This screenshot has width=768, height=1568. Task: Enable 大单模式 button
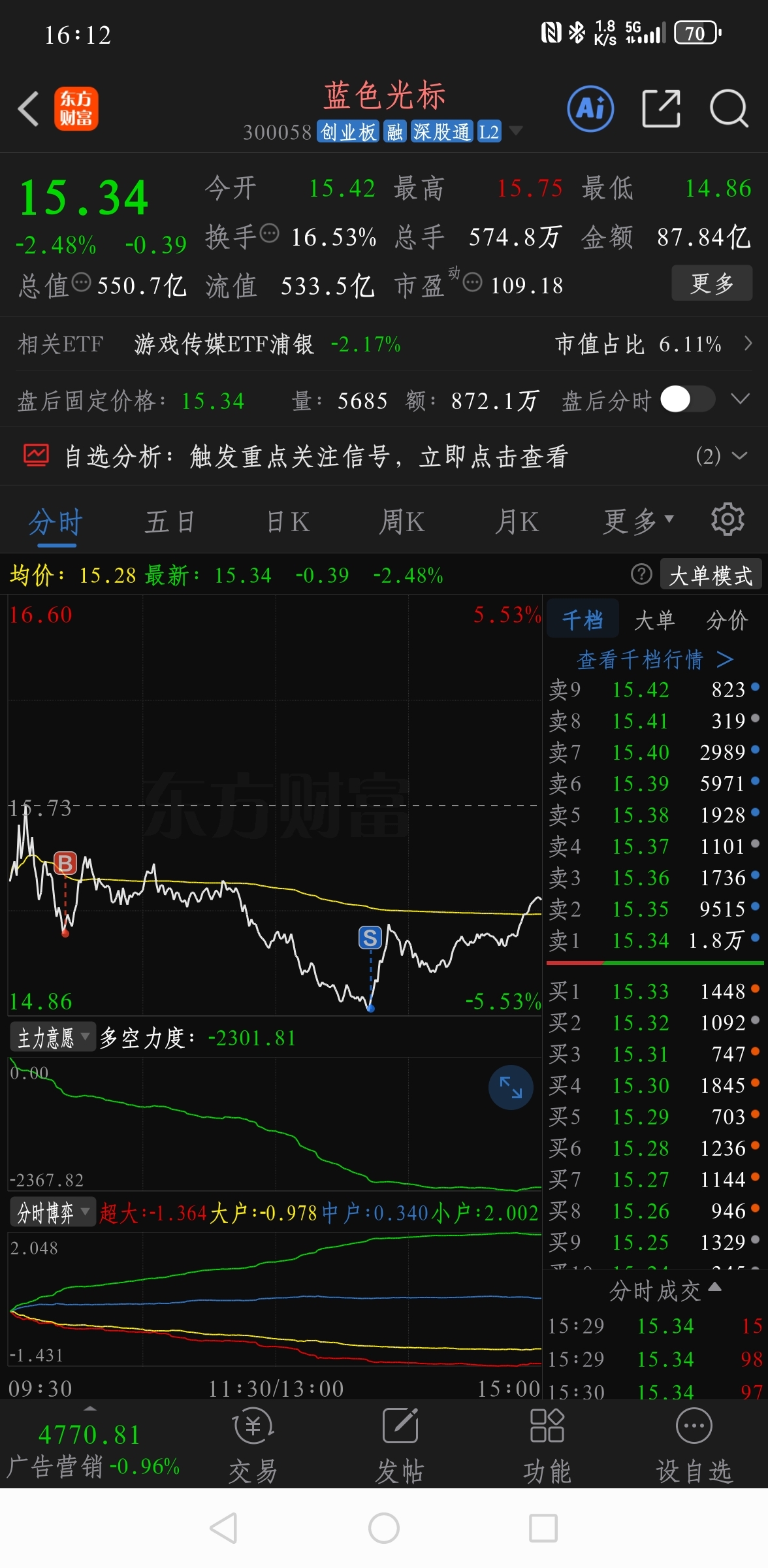coord(711,575)
